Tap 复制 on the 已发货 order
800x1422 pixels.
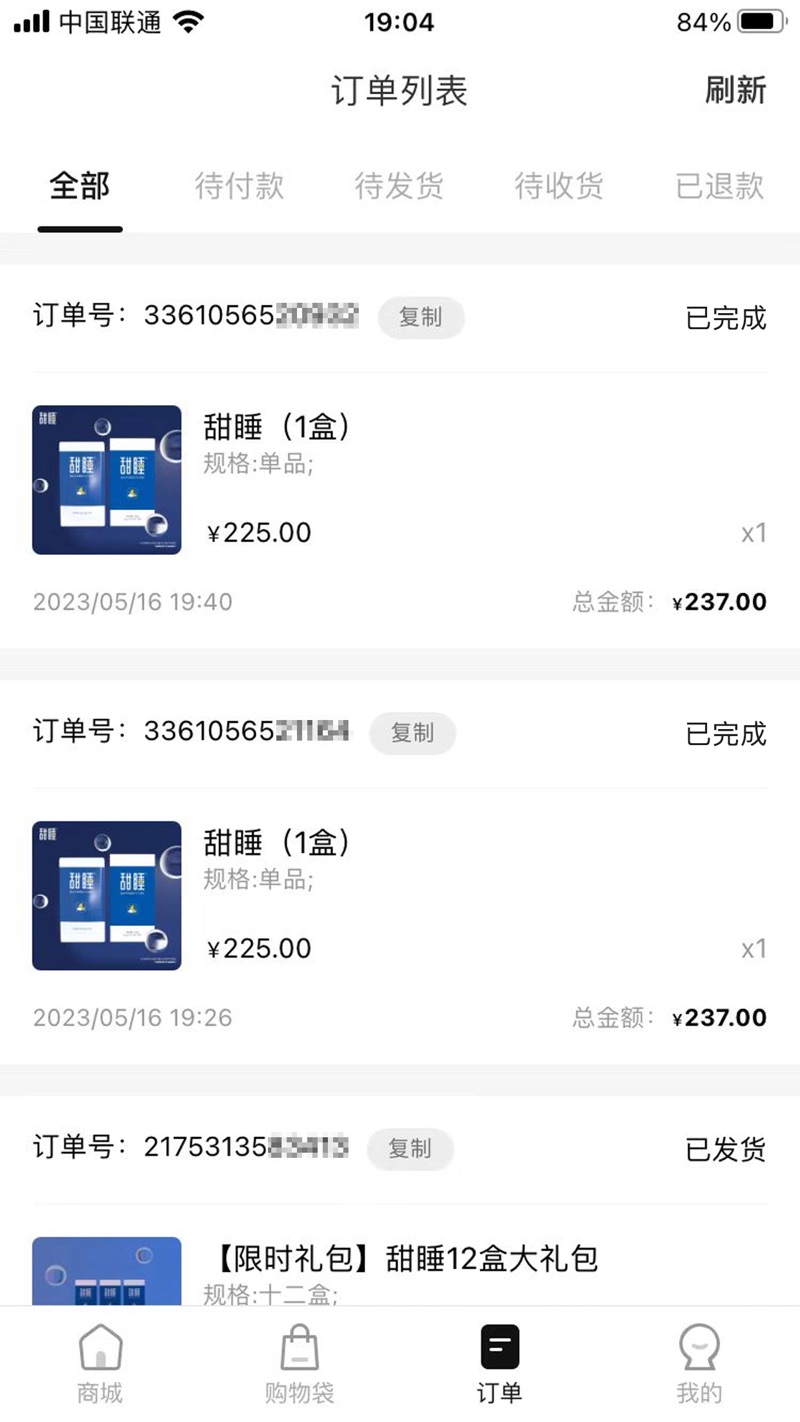[410, 1149]
